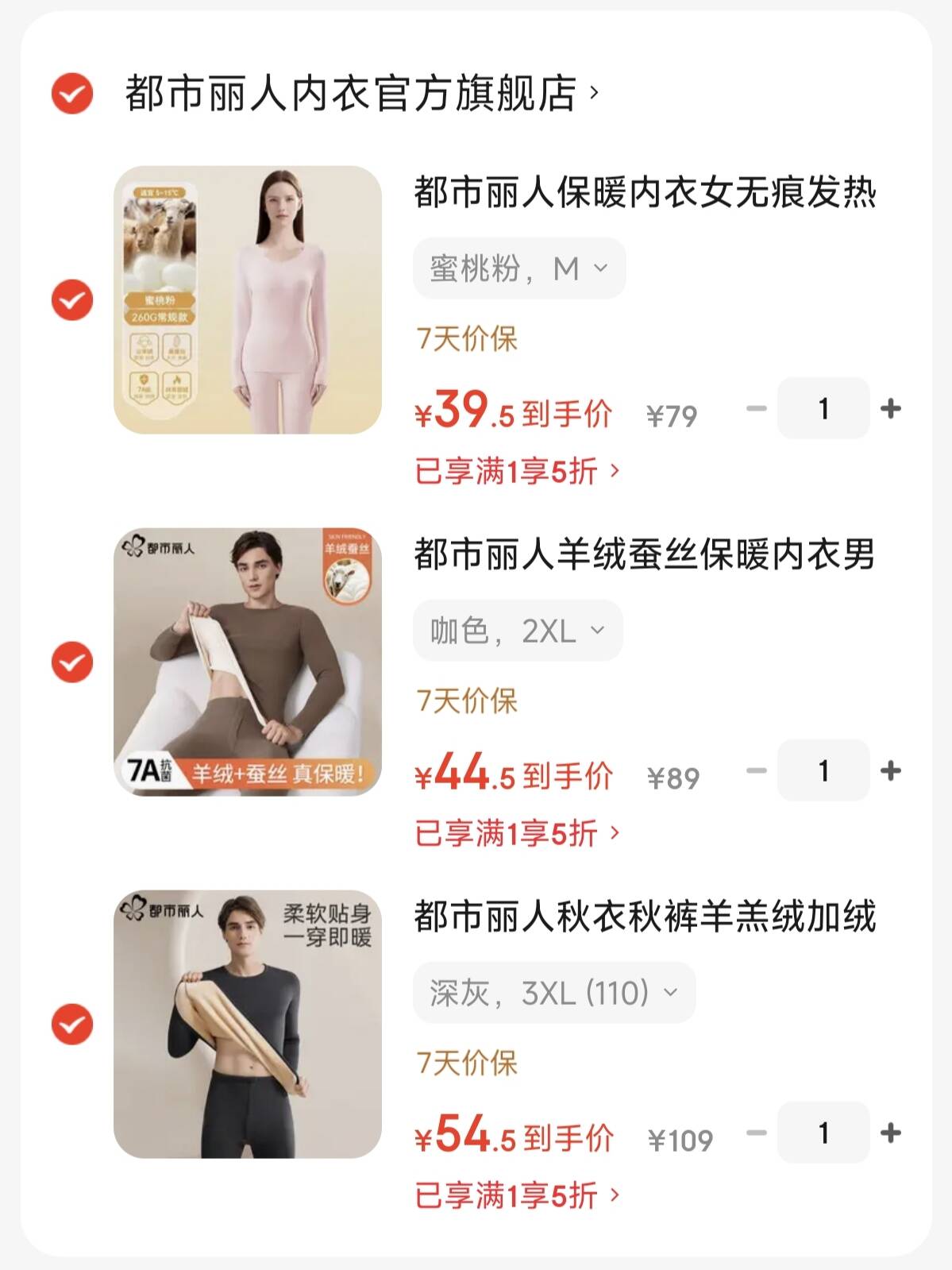Open the pink women's thermal underwear product image
This screenshot has width=952, height=1270.
(248, 300)
